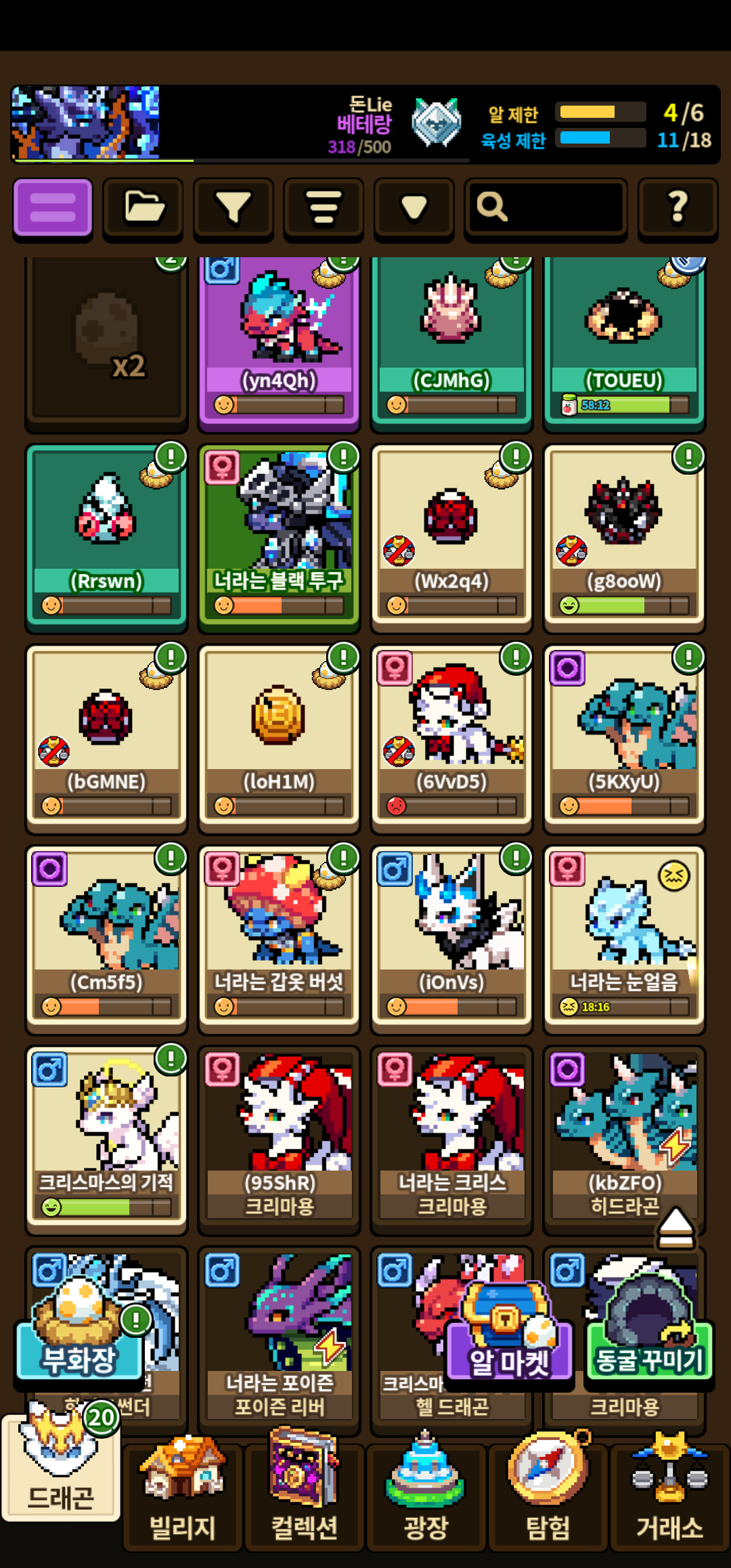The height and width of the screenshot is (1568, 731).
Task: Tap the dragon search field
Action: (546, 209)
